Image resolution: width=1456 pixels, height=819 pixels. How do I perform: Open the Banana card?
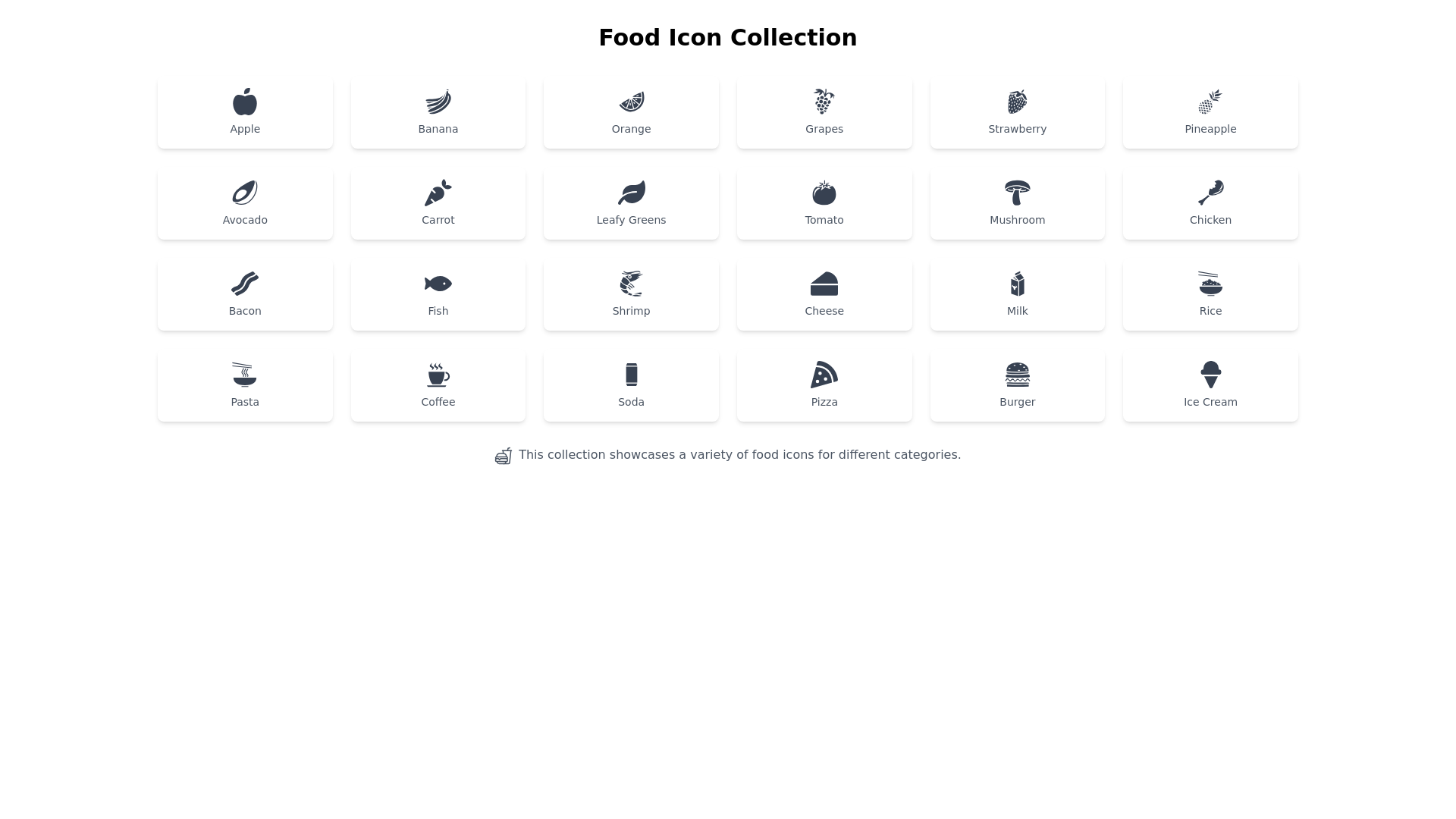point(438,112)
